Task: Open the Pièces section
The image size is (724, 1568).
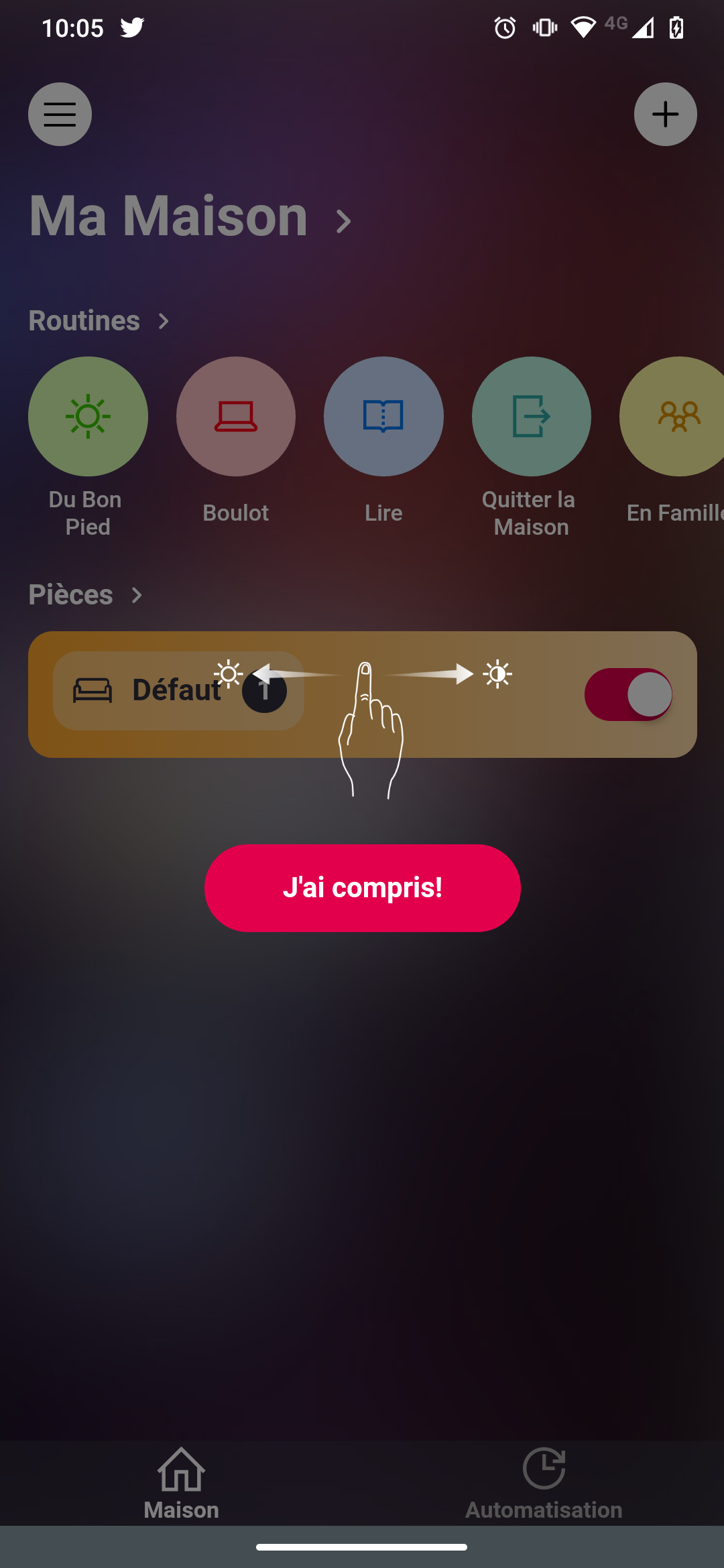Action: click(x=85, y=595)
